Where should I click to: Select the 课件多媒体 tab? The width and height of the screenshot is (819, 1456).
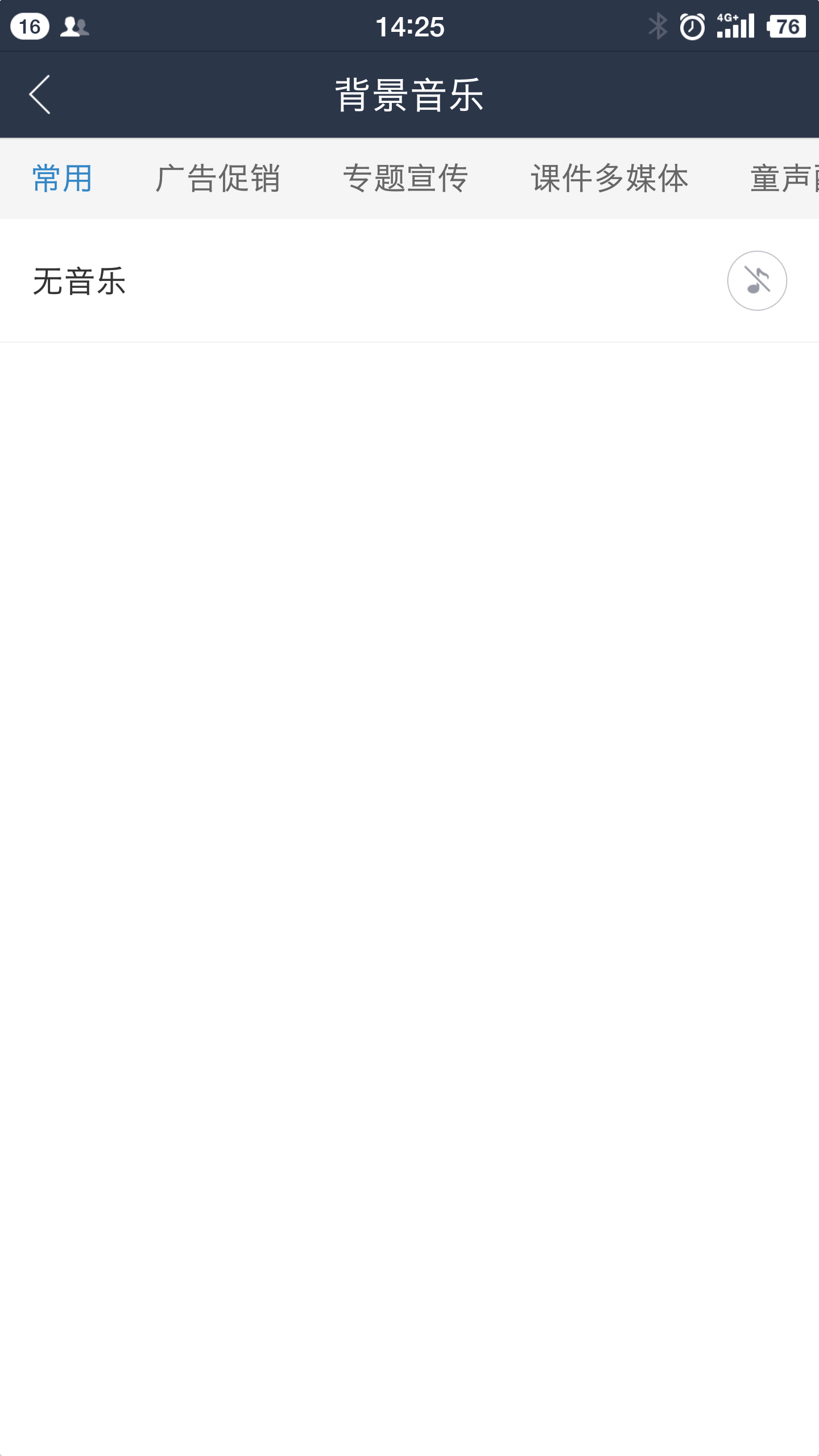pyautogui.click(x=610, y=179)
